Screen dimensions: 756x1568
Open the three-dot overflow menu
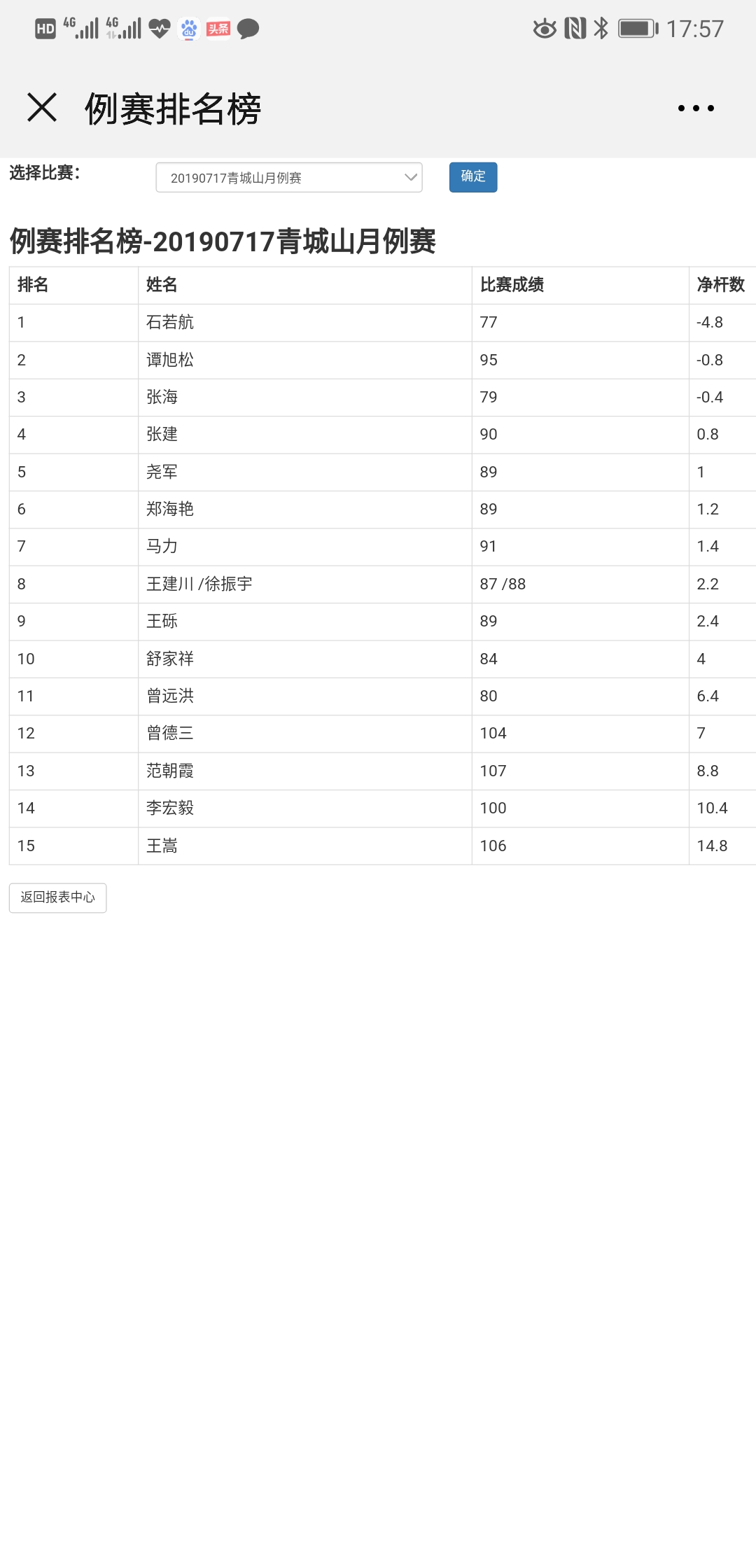click(696, 108)
